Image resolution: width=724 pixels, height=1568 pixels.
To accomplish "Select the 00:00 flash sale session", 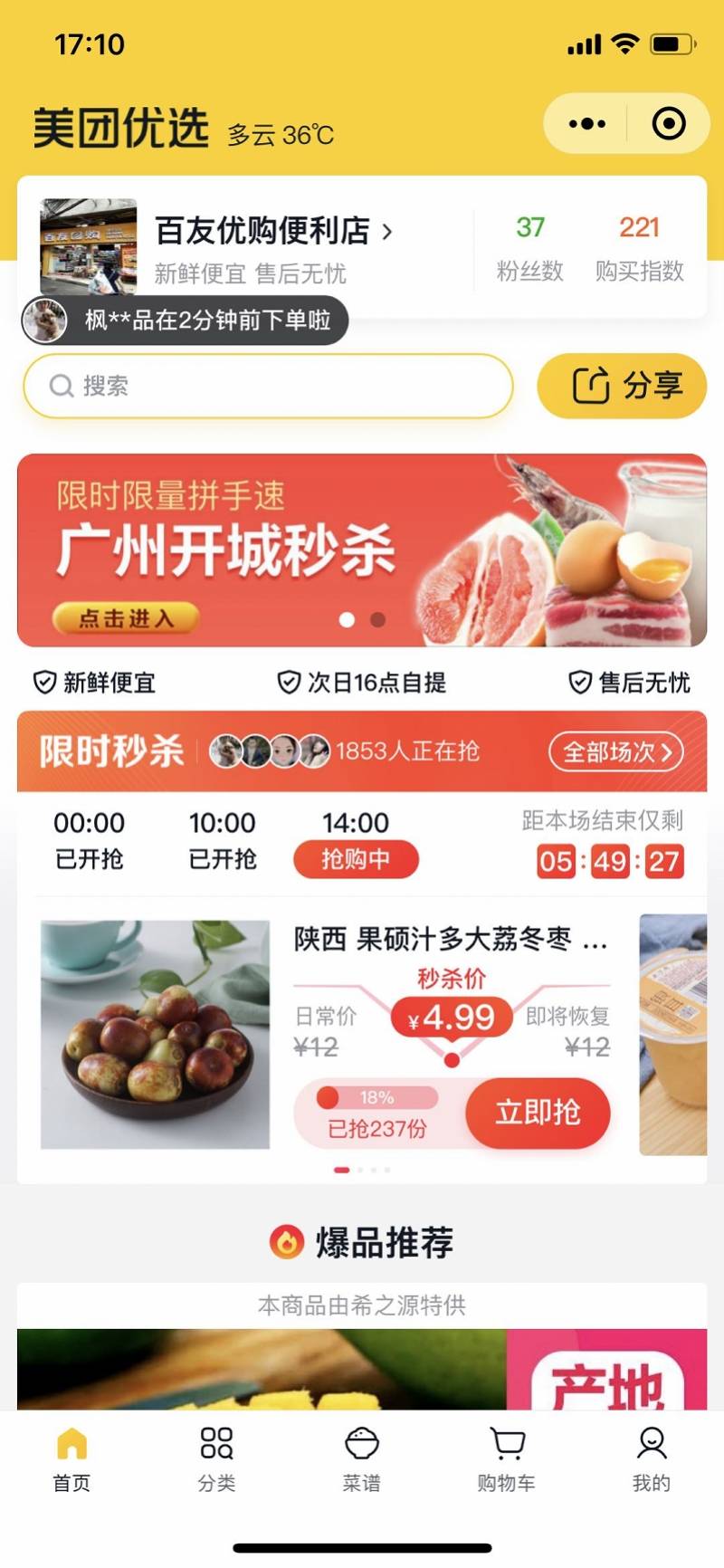I will (x=89, y=840).
